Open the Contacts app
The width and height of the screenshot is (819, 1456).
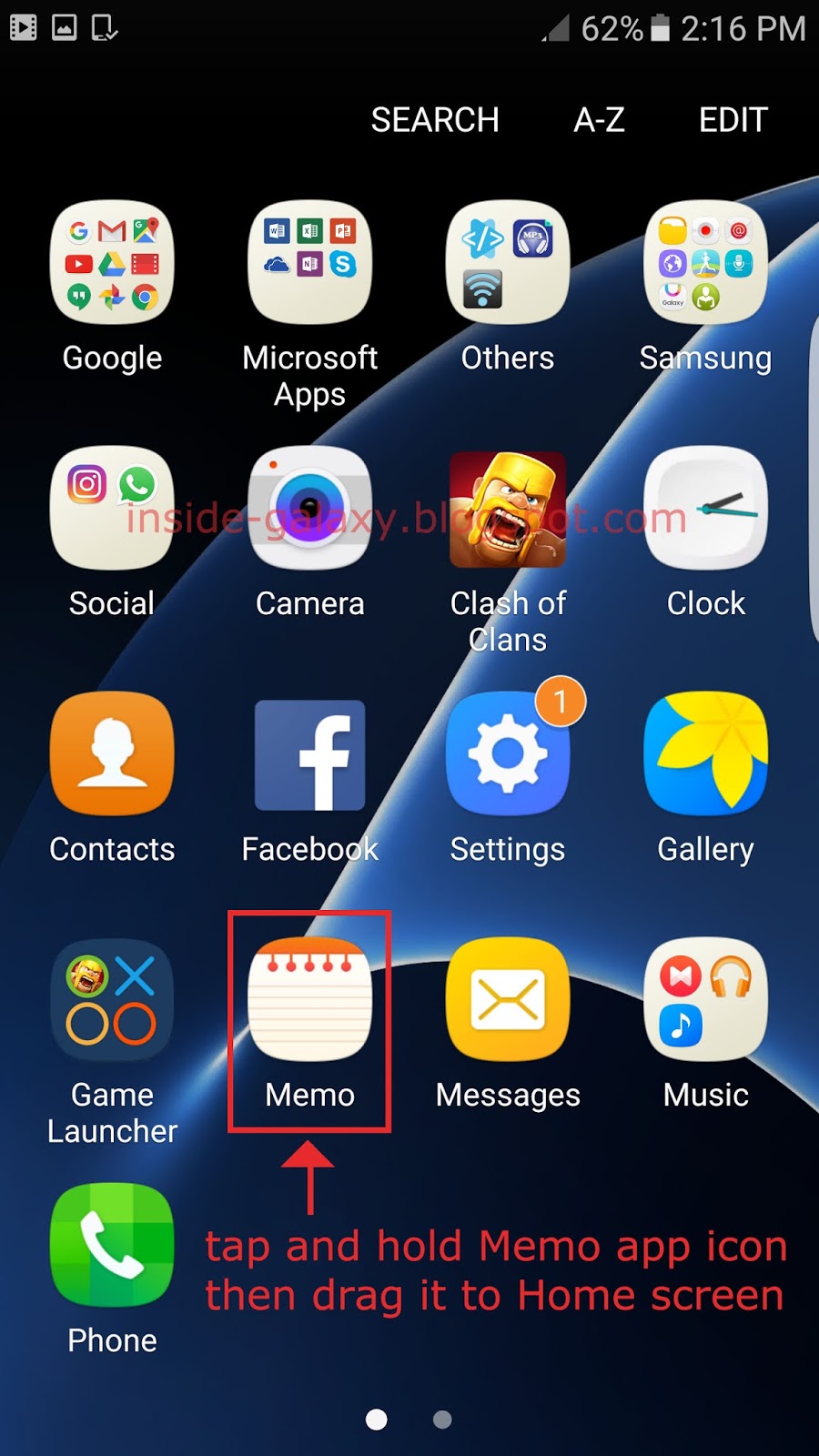[111, 755]
